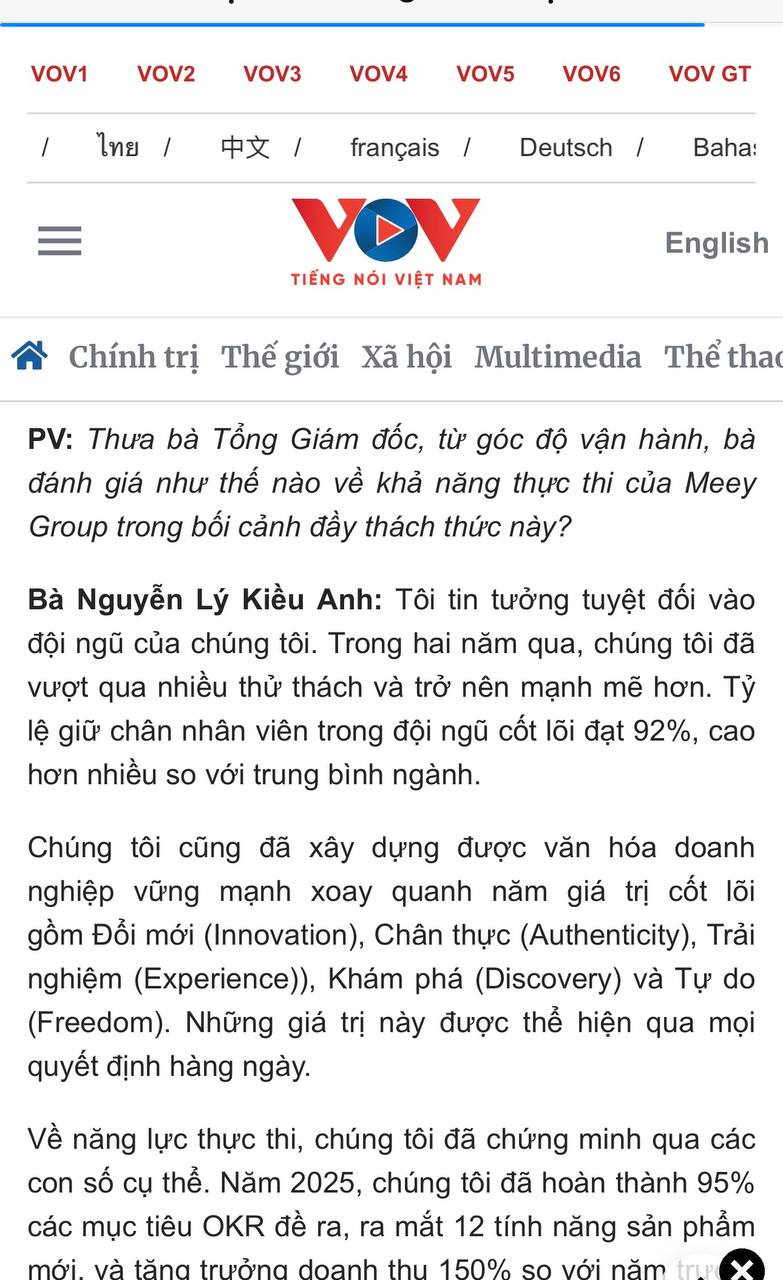Switch to the English version

[x=716, y=243]
